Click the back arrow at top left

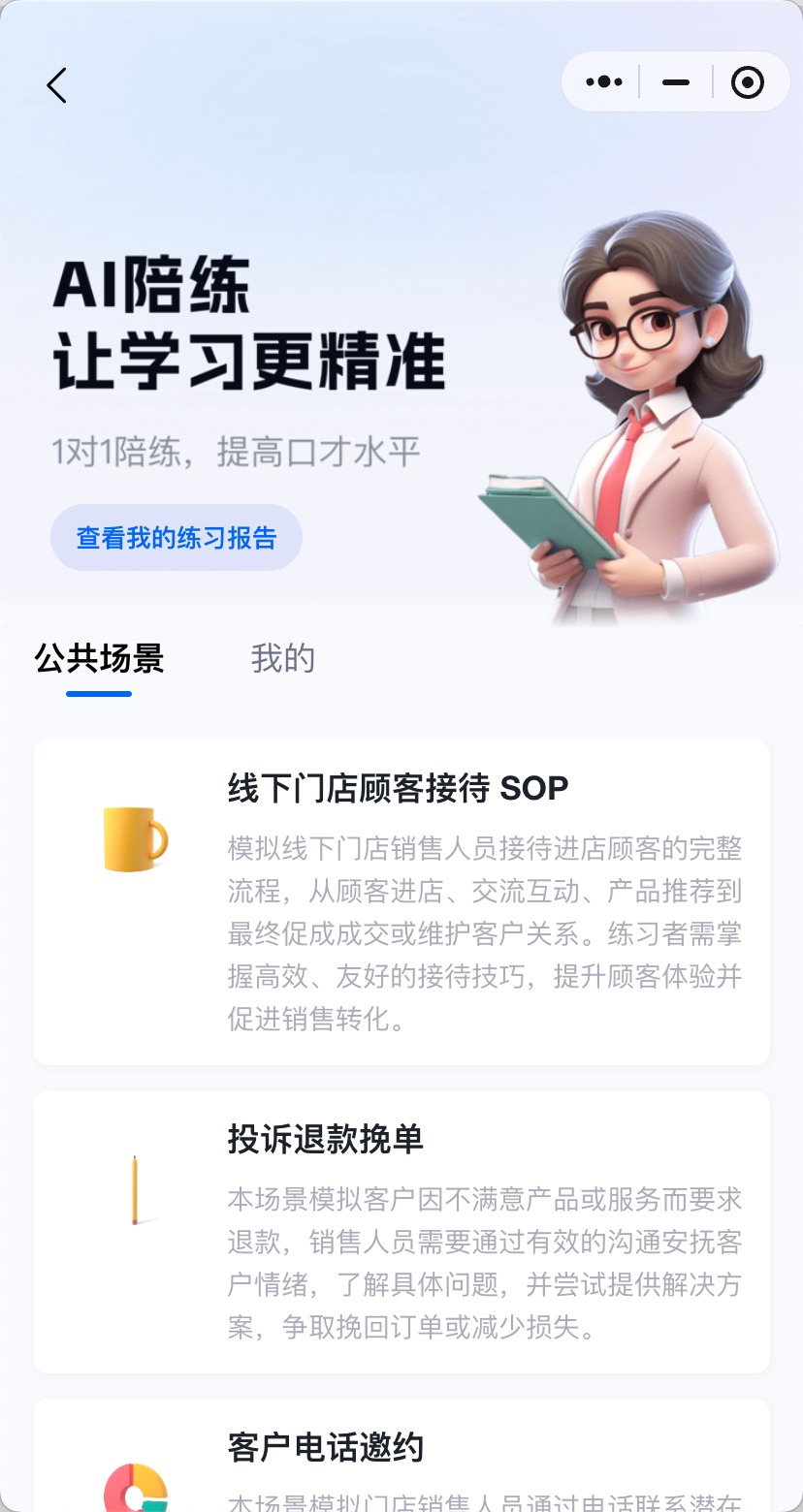55,85
